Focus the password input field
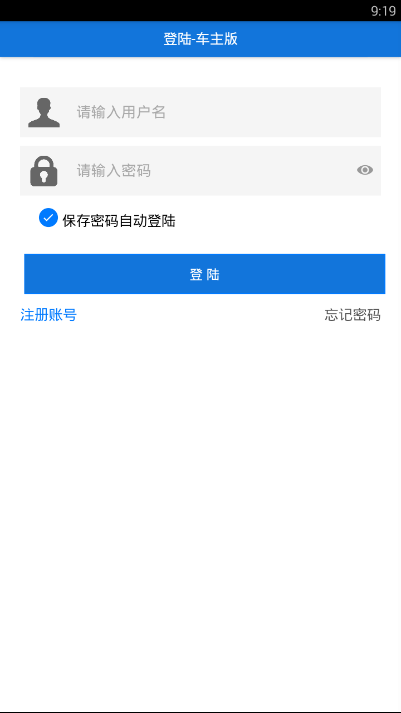This screenshot has width=401, height=713. pos(200,171)
